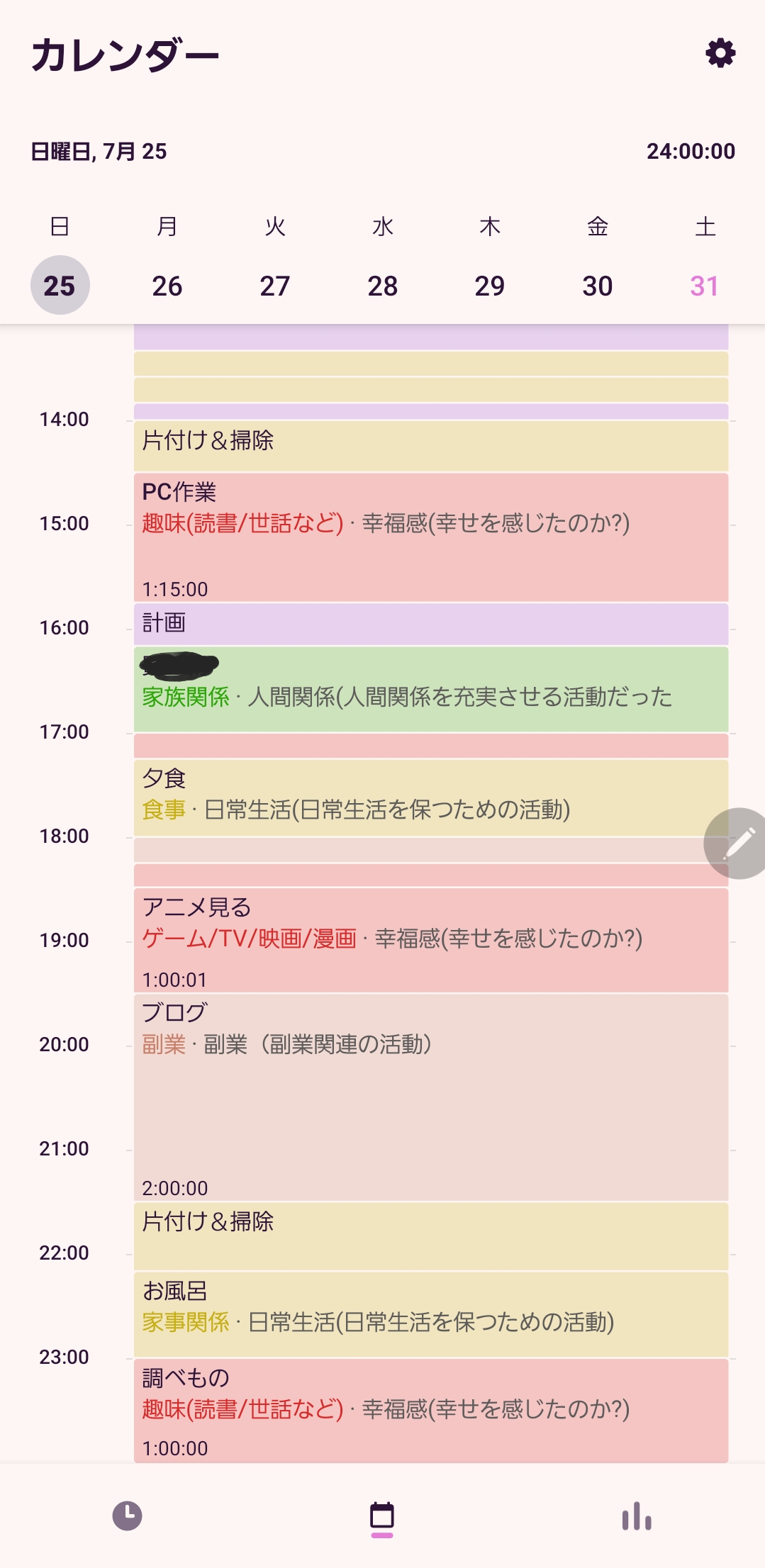This screenshot has width=765, height=1568.
Task: Select Thursday the 29th
Action: [490, 286]
